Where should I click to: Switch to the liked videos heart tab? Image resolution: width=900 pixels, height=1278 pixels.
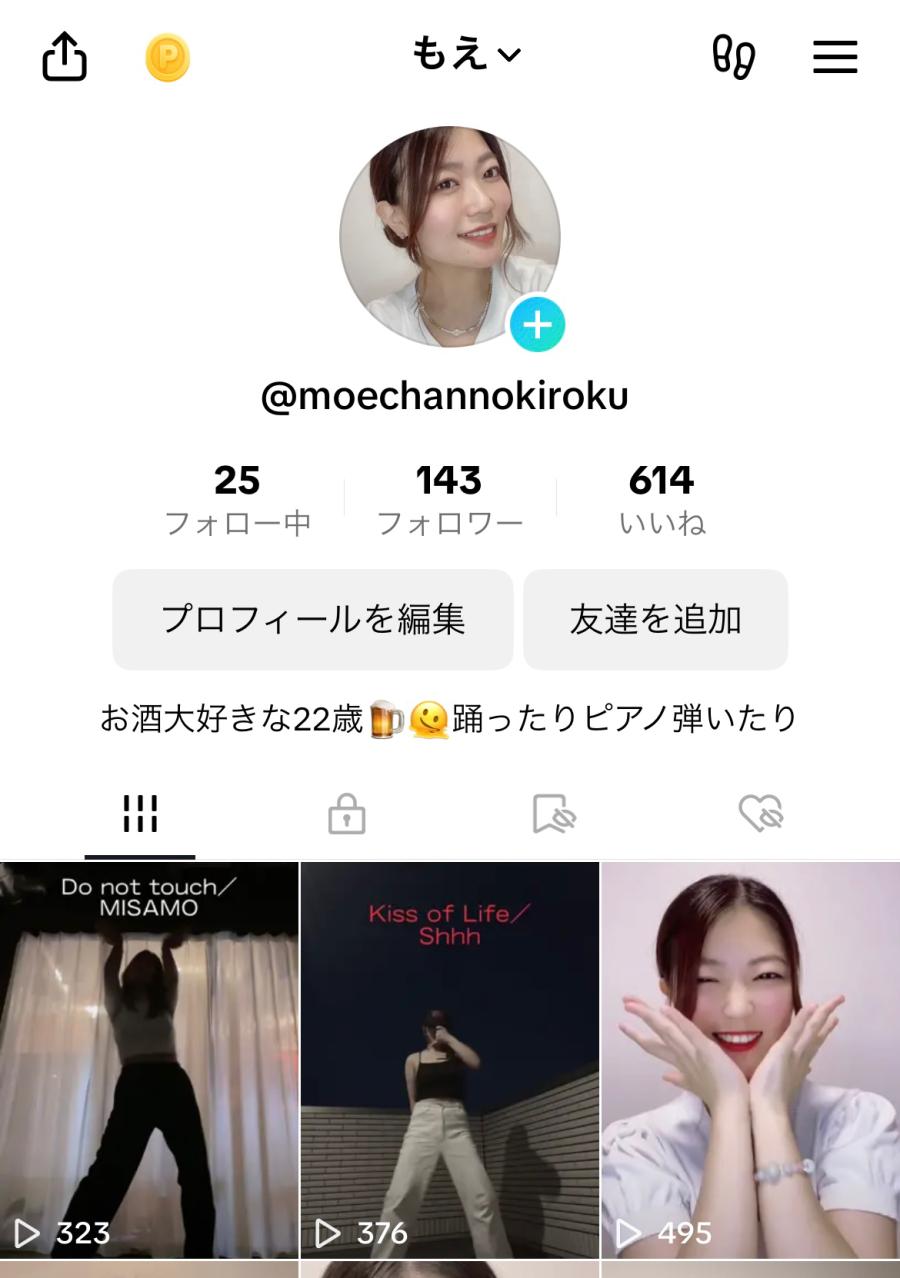coord(760,814)
